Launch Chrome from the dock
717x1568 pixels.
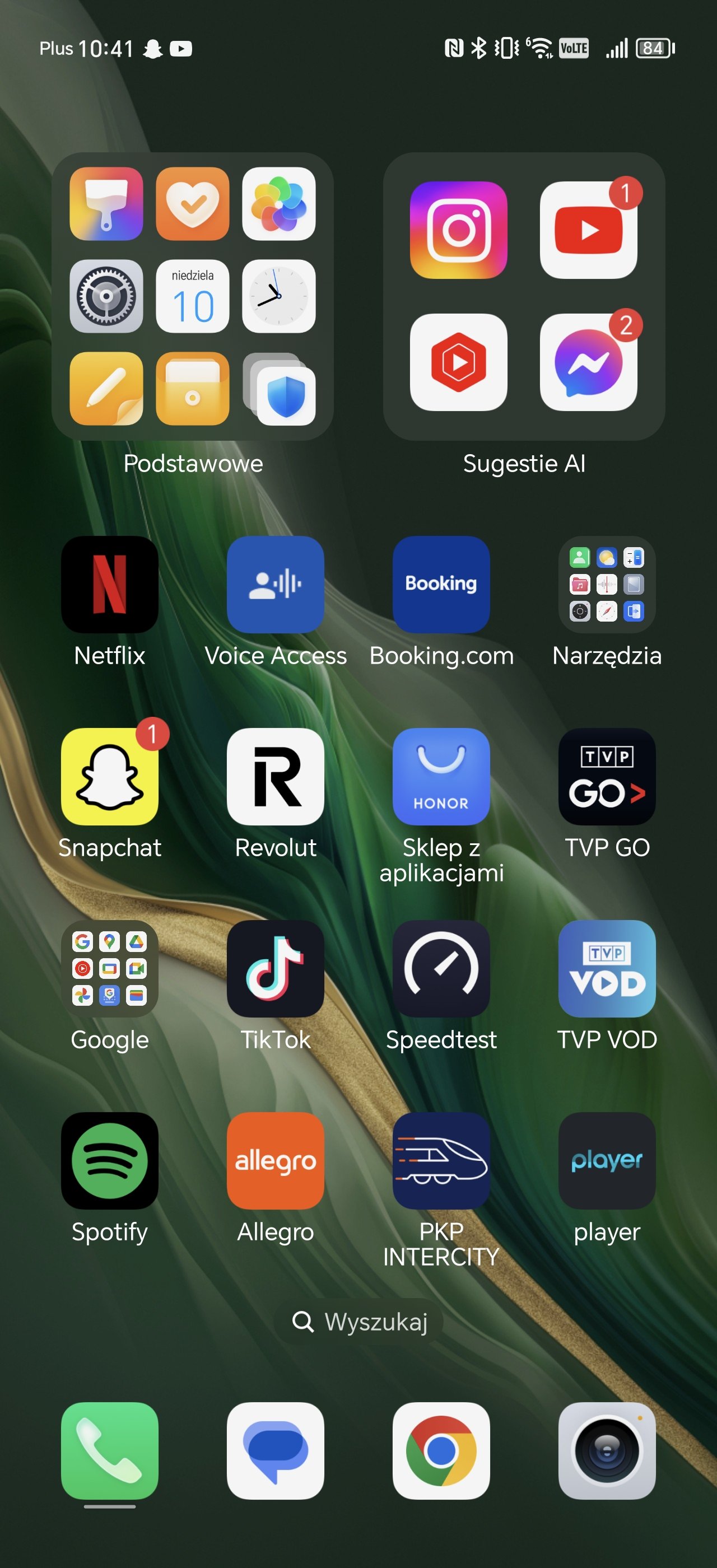[441, 1450]
